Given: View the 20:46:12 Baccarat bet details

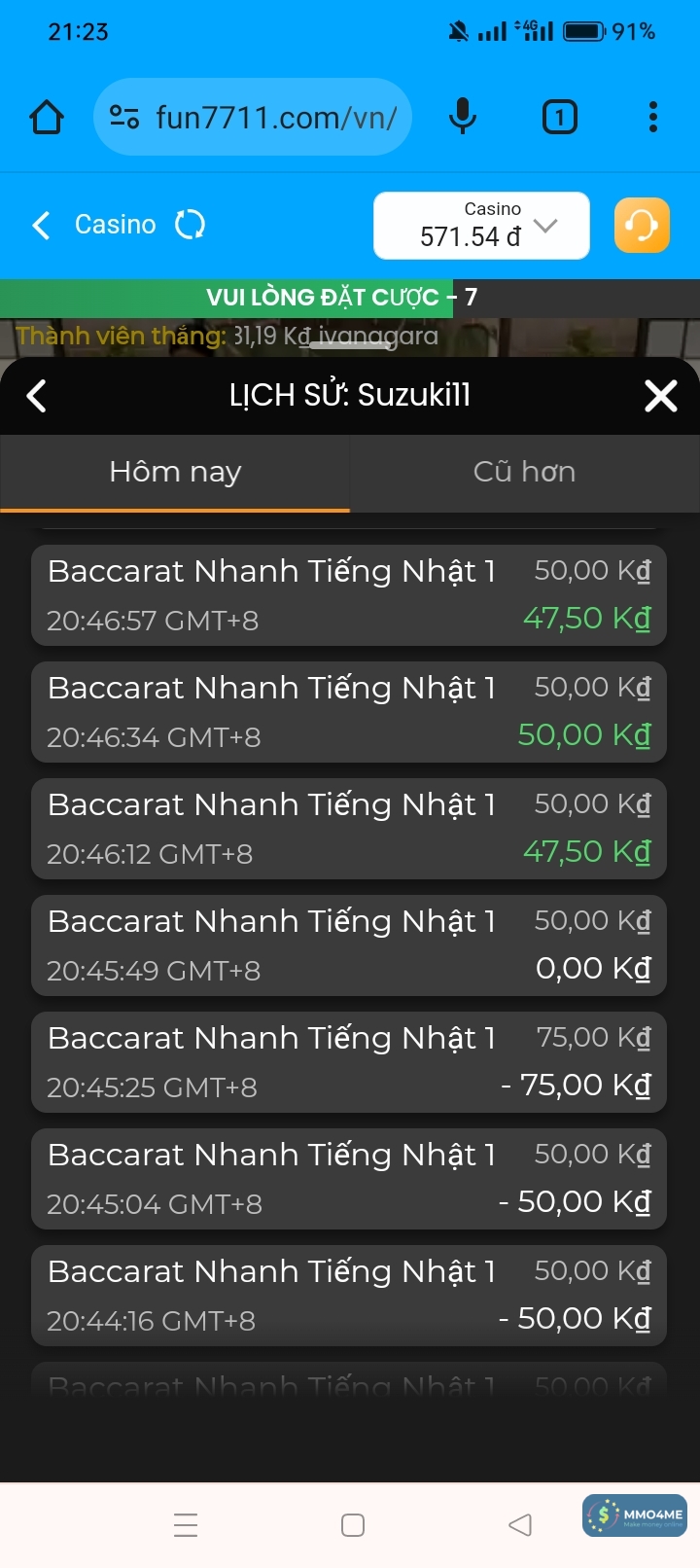Looking at the screenshot, I should (348, 829).
